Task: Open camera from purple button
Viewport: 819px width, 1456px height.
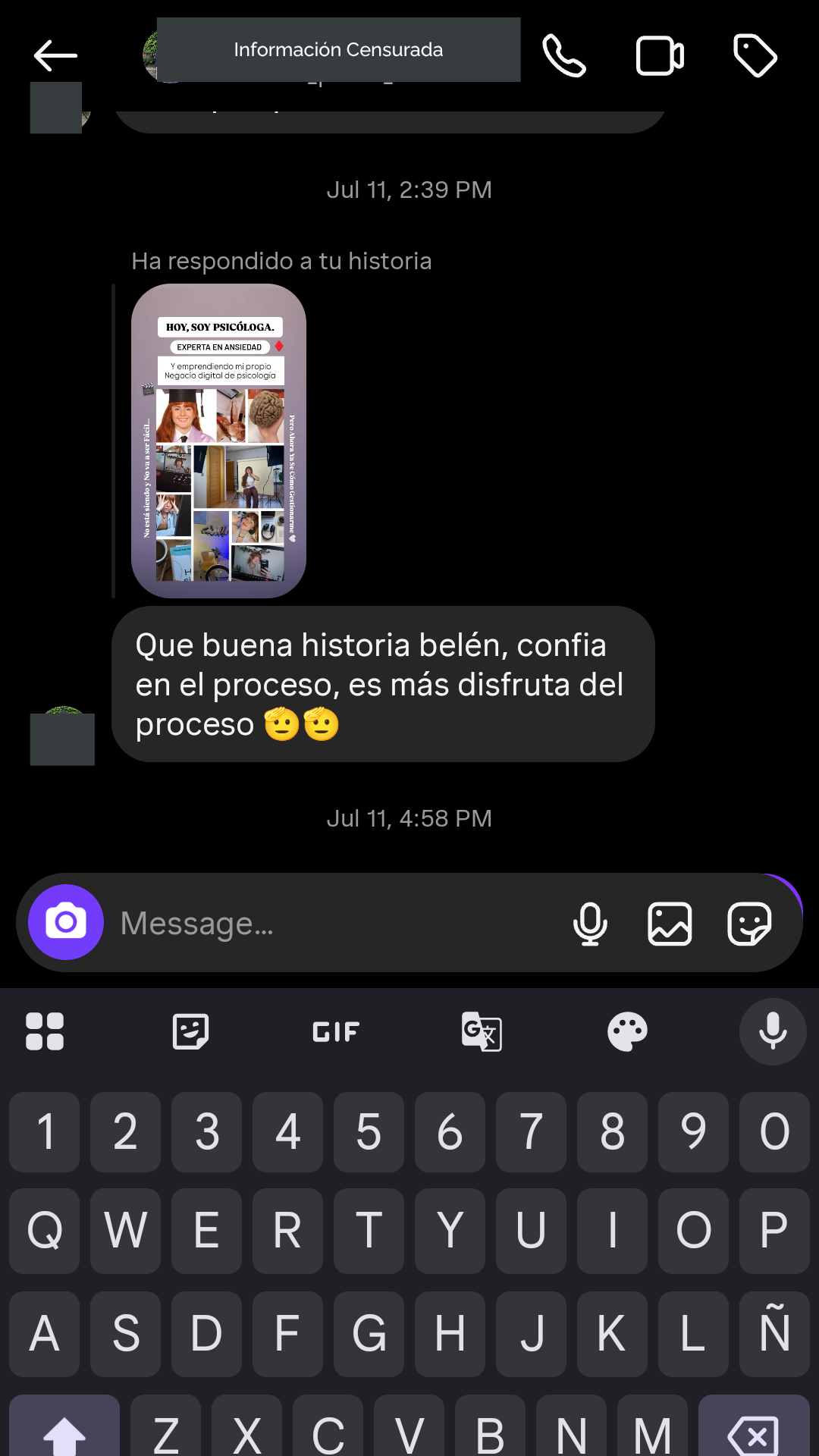Action: 66,922
